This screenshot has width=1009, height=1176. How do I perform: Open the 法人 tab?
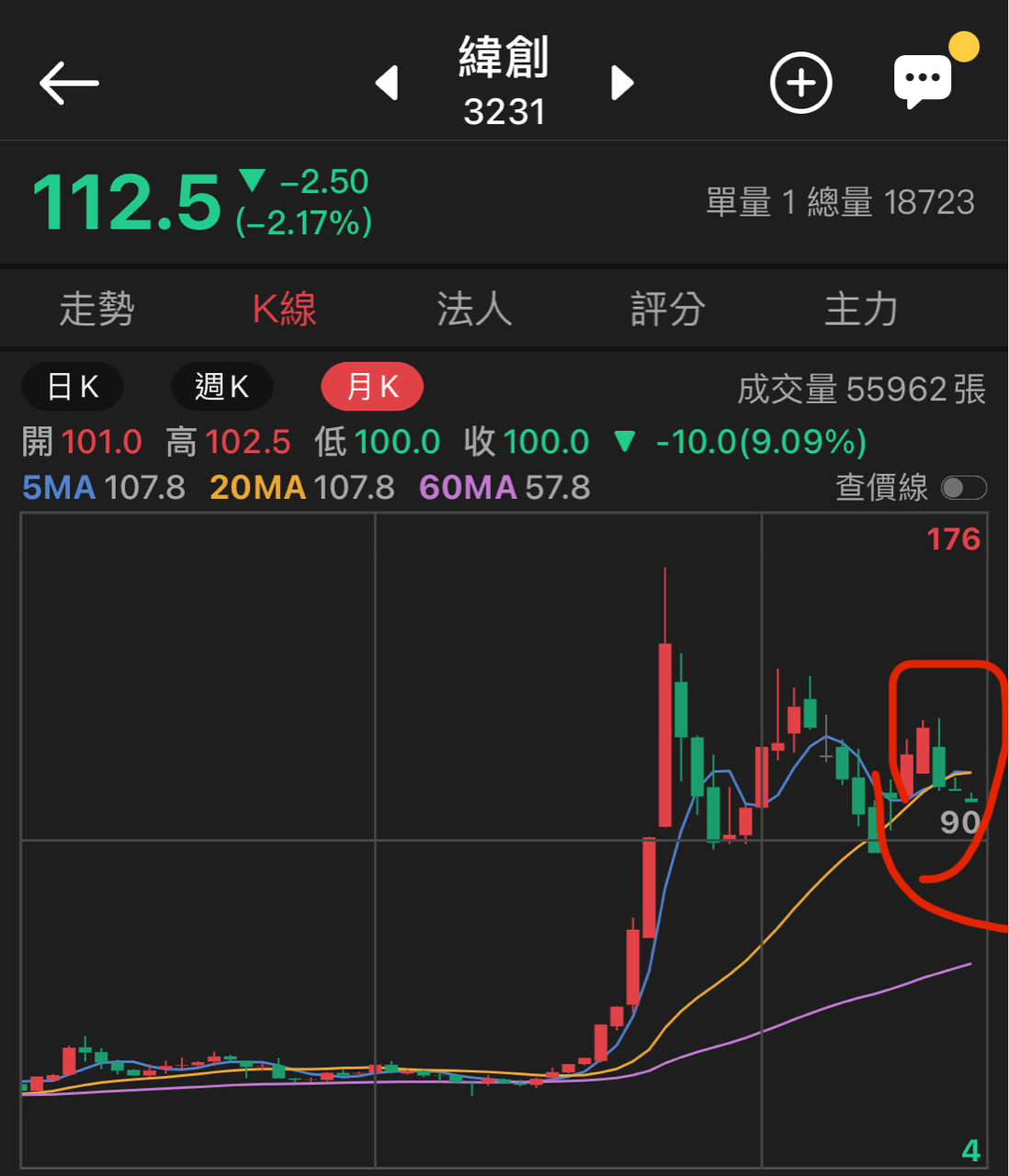[x=474, y=309]
